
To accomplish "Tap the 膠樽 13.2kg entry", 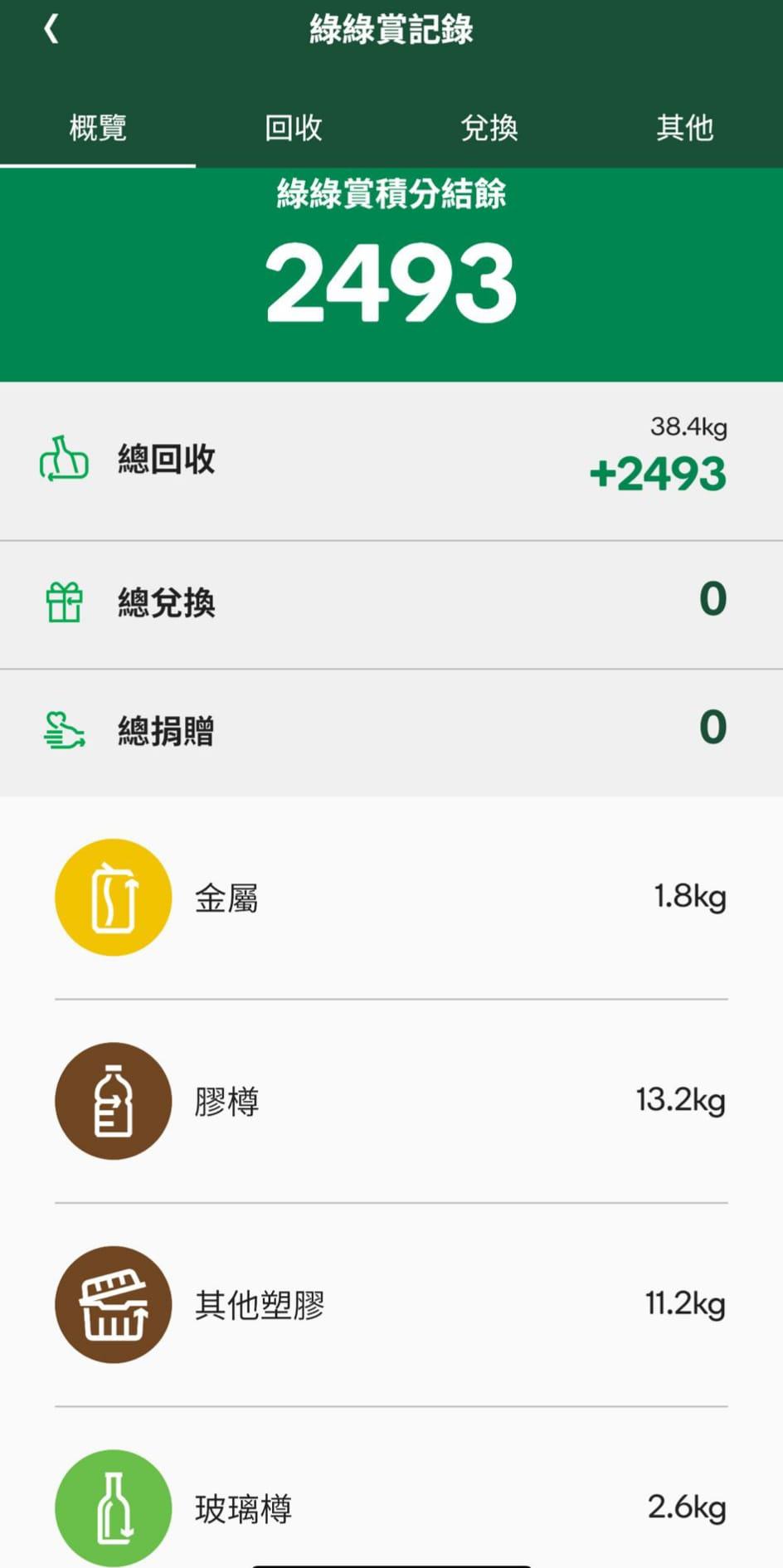I will 391,1100.
